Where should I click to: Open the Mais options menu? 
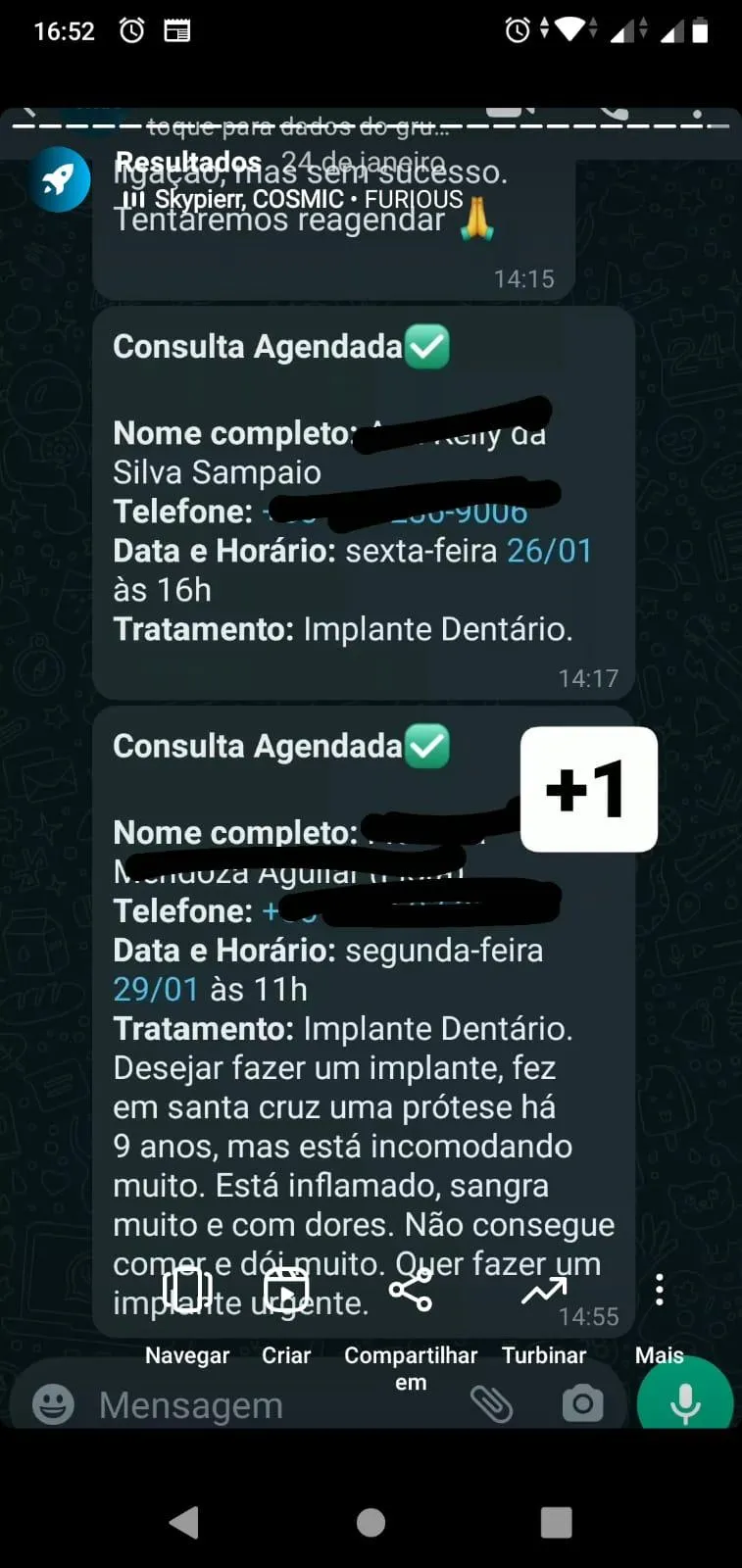(660, 1313)
